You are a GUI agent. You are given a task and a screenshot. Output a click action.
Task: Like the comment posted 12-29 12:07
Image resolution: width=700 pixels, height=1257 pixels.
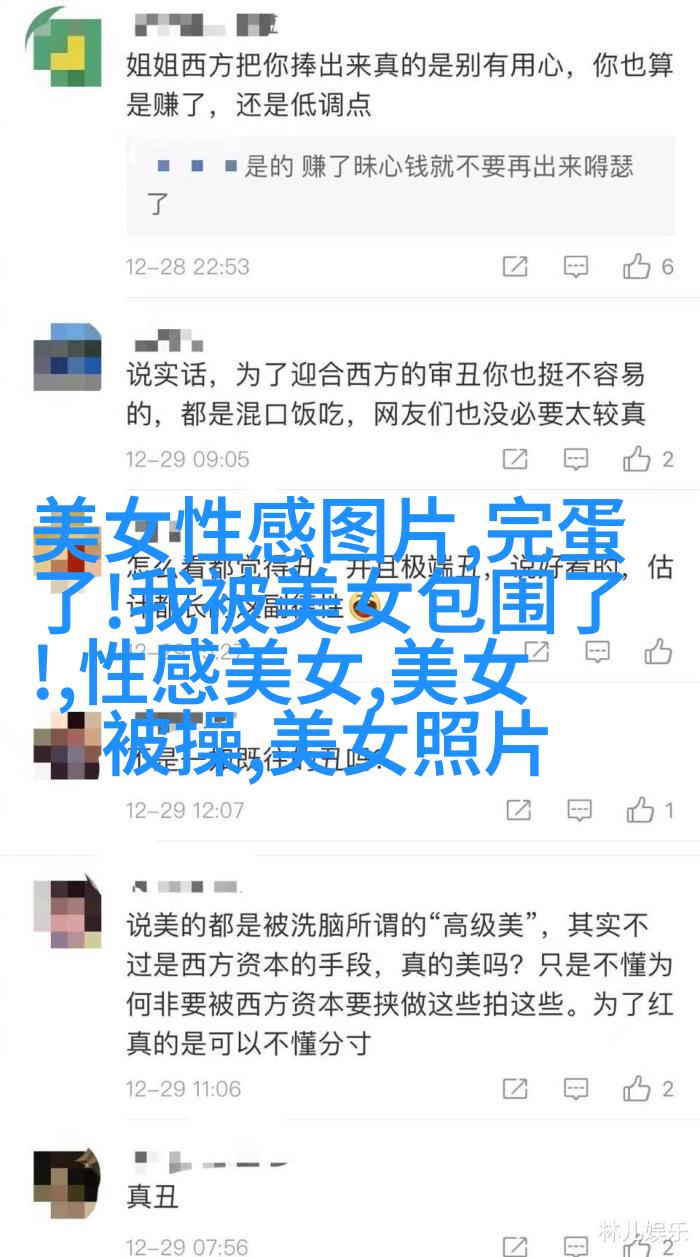[641, 810]
